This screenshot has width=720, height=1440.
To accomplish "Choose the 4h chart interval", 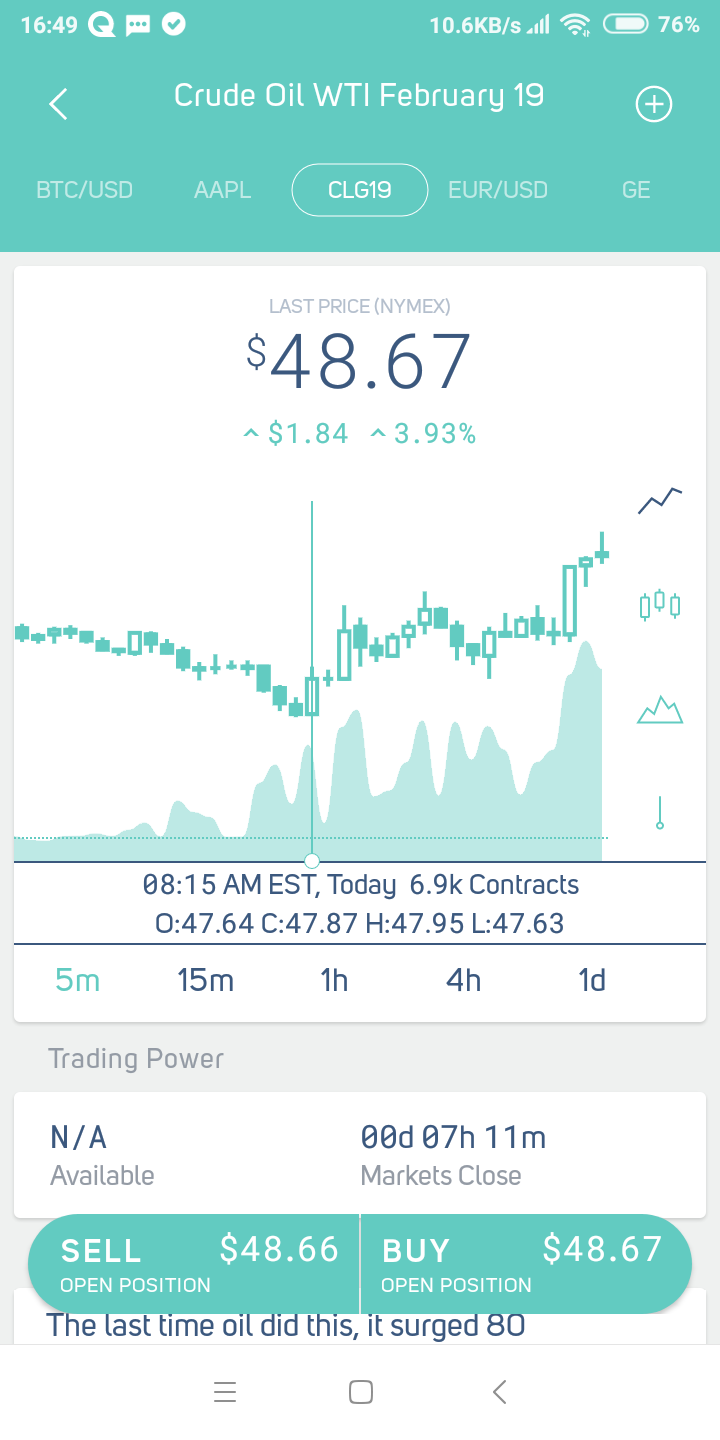I will 463,980.
